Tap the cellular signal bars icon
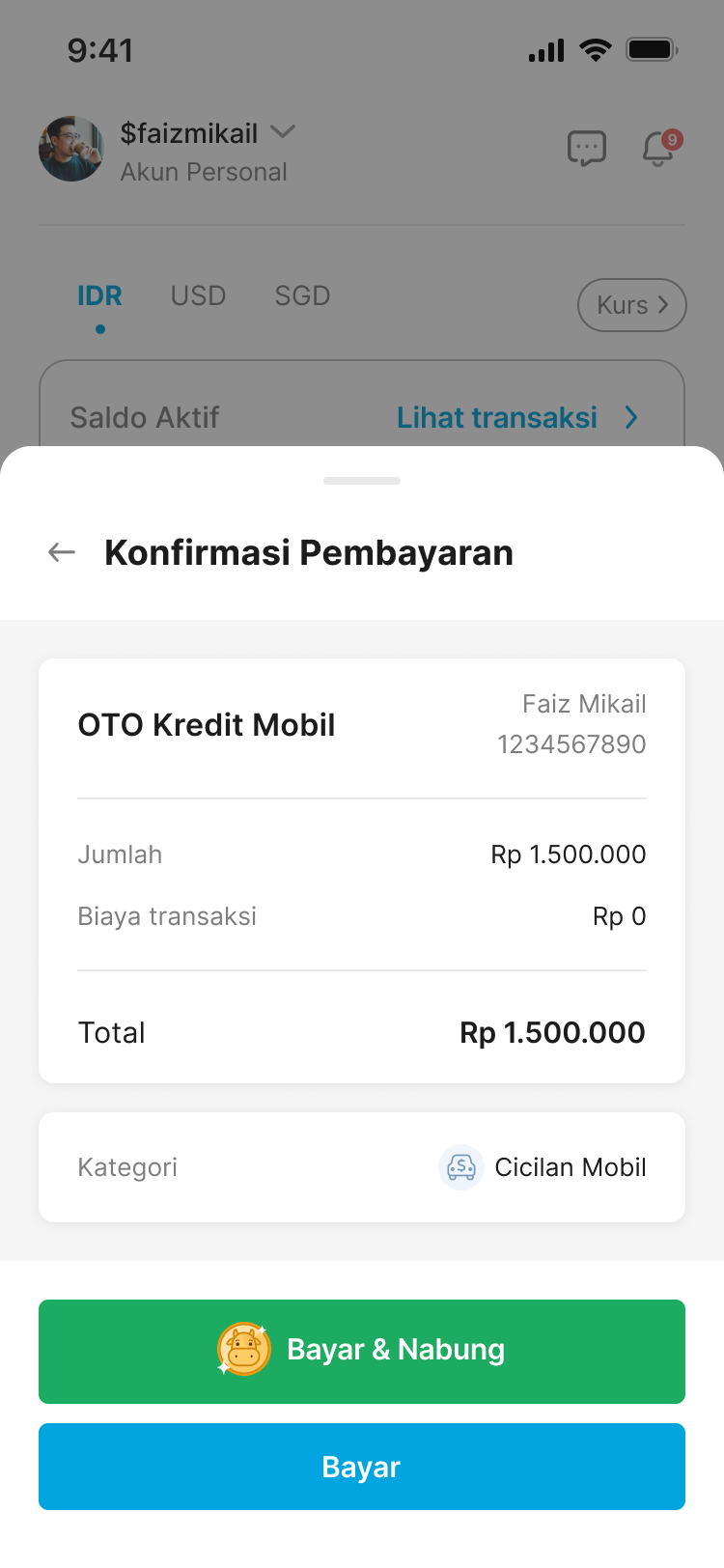This screenshot has width=724, height=1568. [544, 50]
